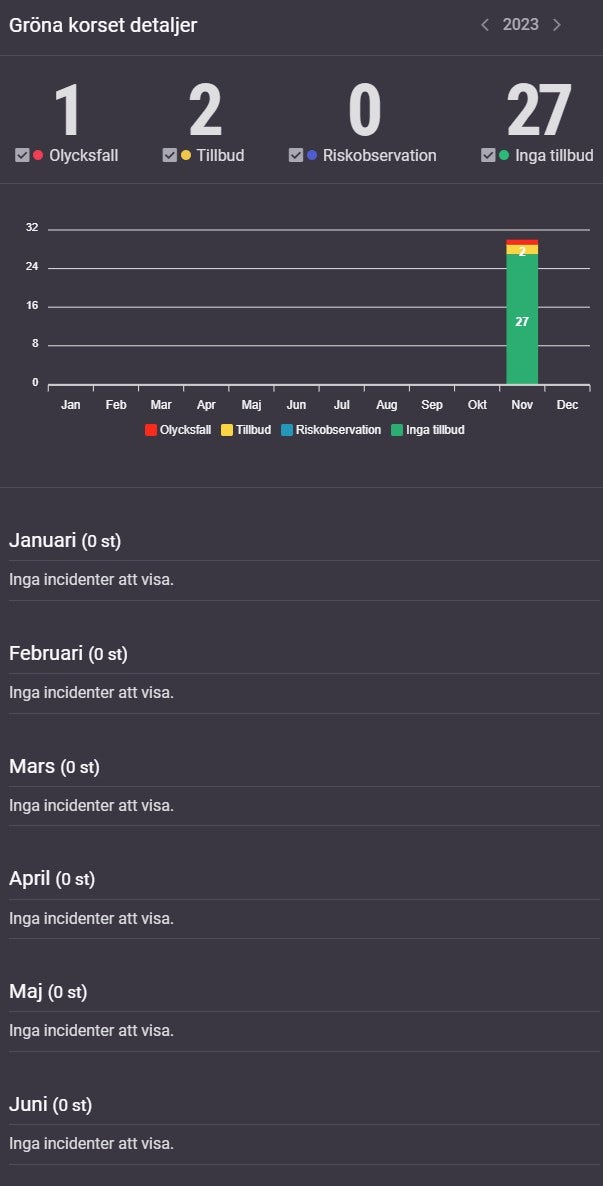This screenshot has height=1186, width=603.
Task: Disable the Inga tillbud checkbox
Action: coord(488,156)
